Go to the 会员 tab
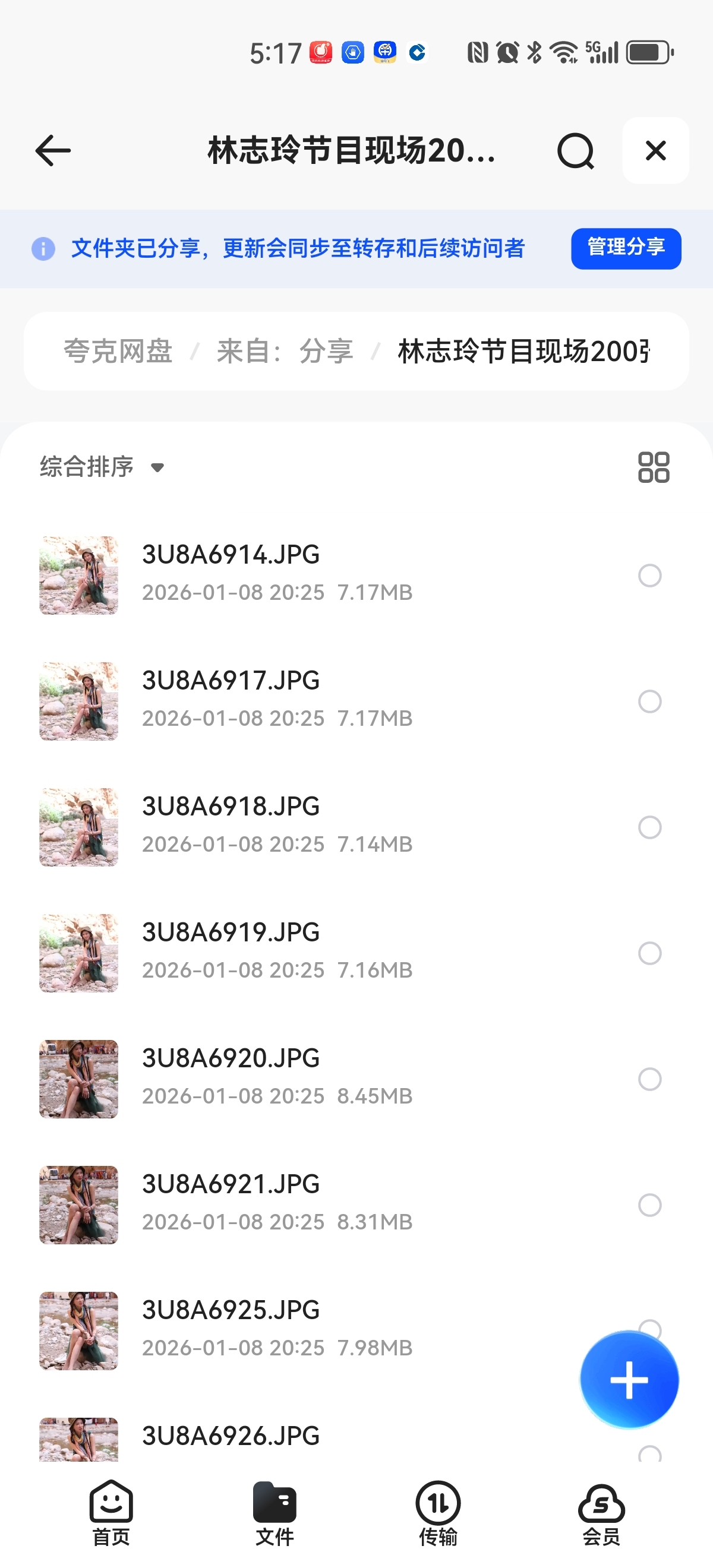This screenshot has width=713, height=1568. tap(601, 1513)
